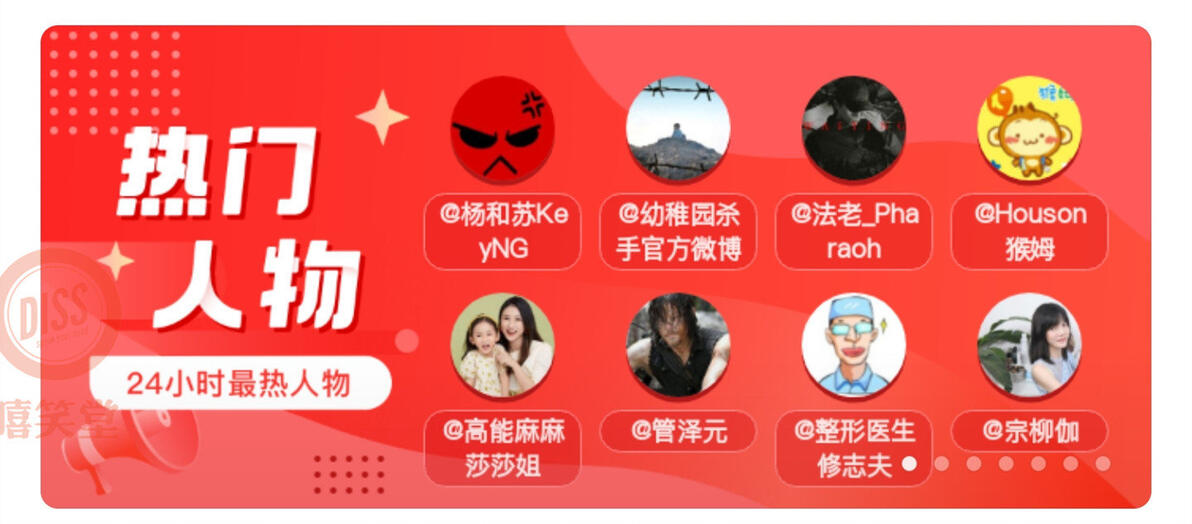1192x524 pixels.
Task: Tap the @管泽元 name chip
Action: tap(678, 431)
